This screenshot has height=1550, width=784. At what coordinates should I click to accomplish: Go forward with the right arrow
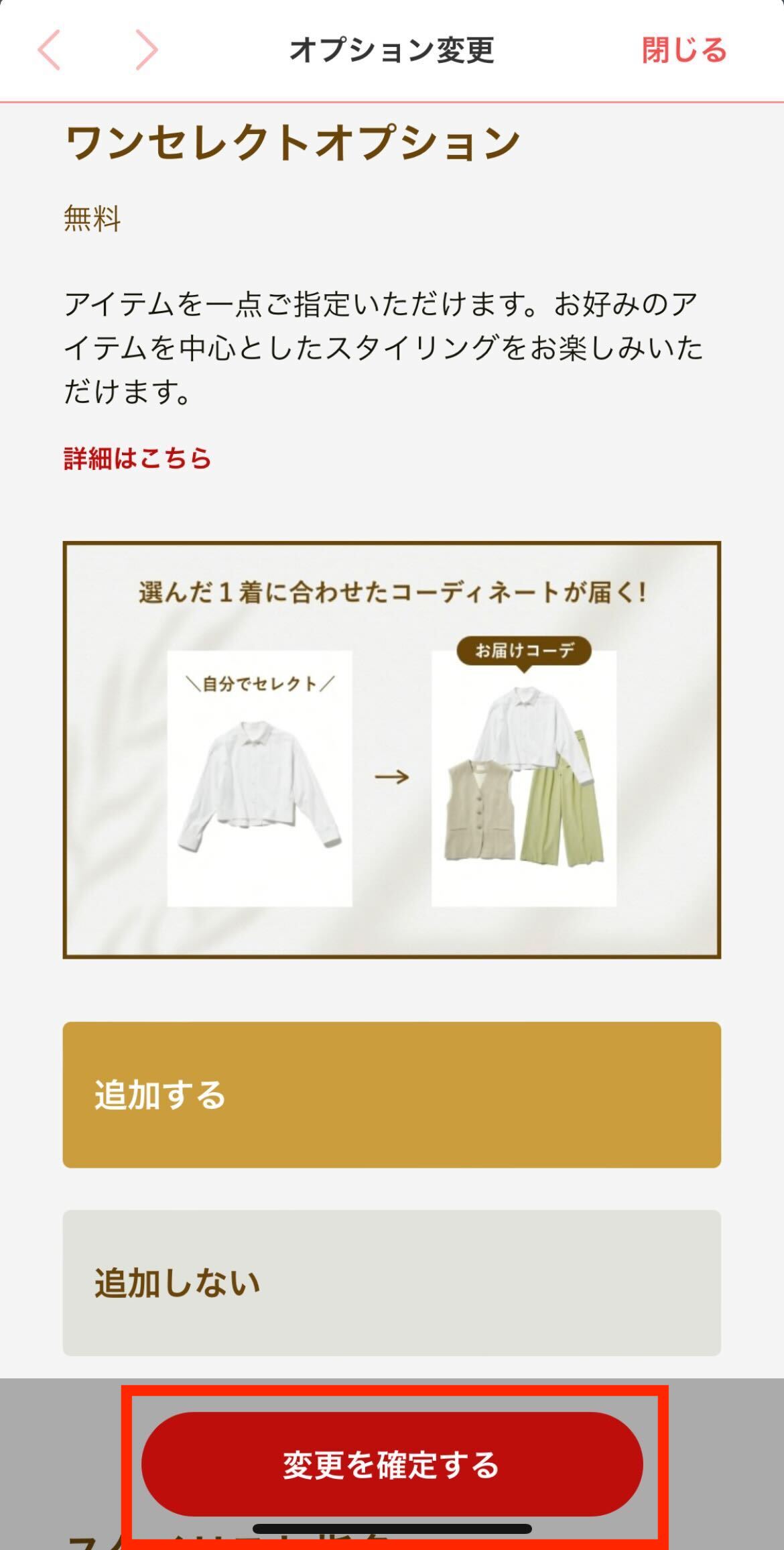pos(146,50)
